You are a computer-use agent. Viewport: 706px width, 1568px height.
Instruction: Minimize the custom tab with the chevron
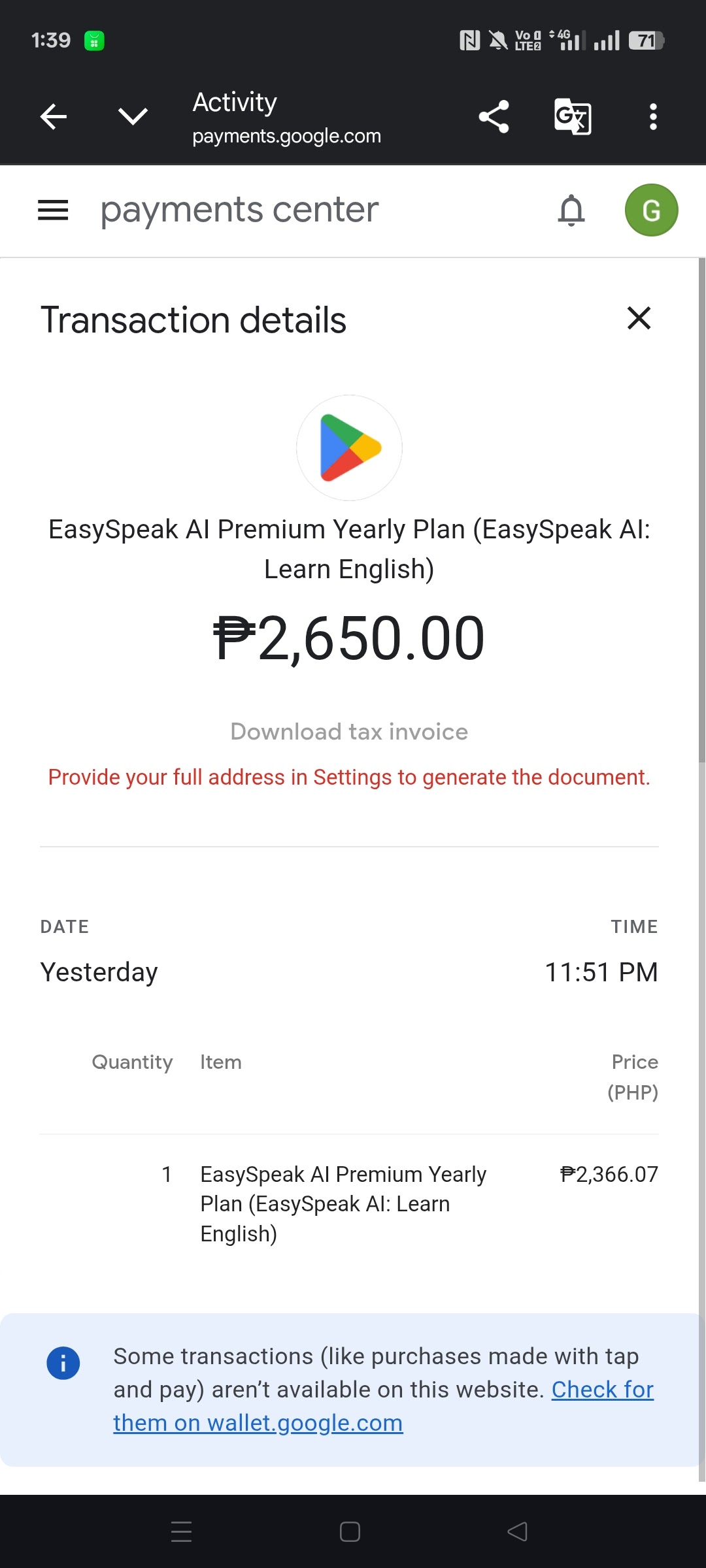coord(133,117)
